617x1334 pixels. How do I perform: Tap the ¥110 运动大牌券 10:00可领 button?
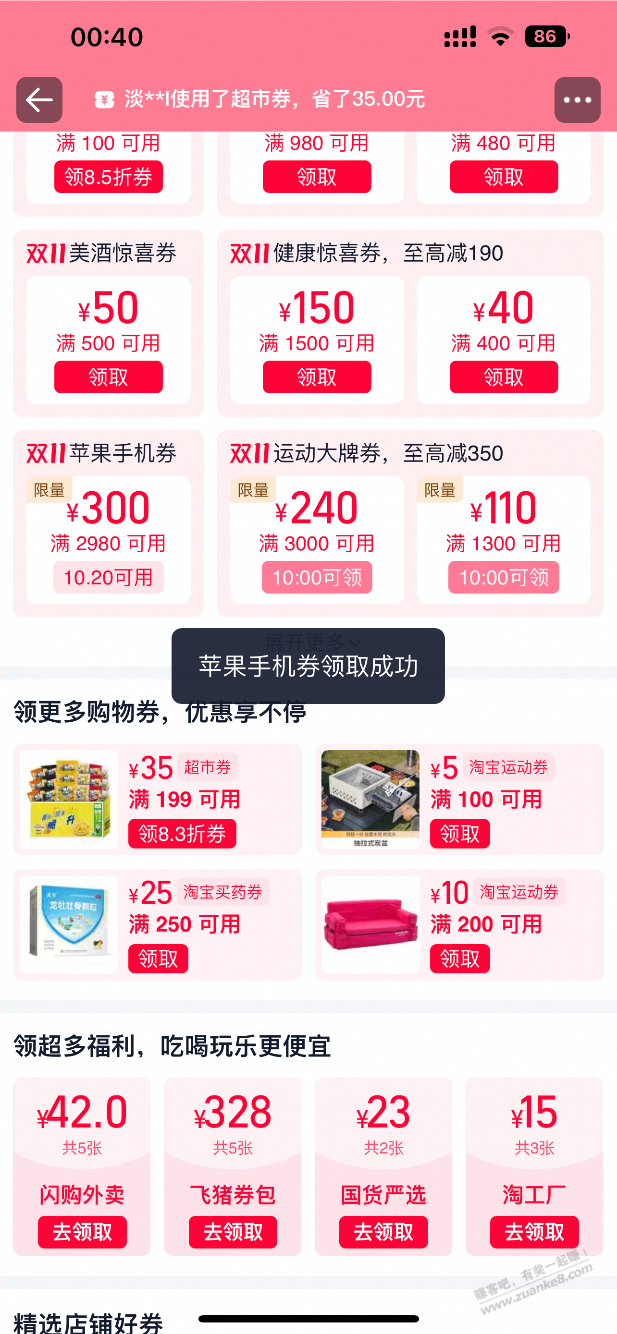[503, 577]
